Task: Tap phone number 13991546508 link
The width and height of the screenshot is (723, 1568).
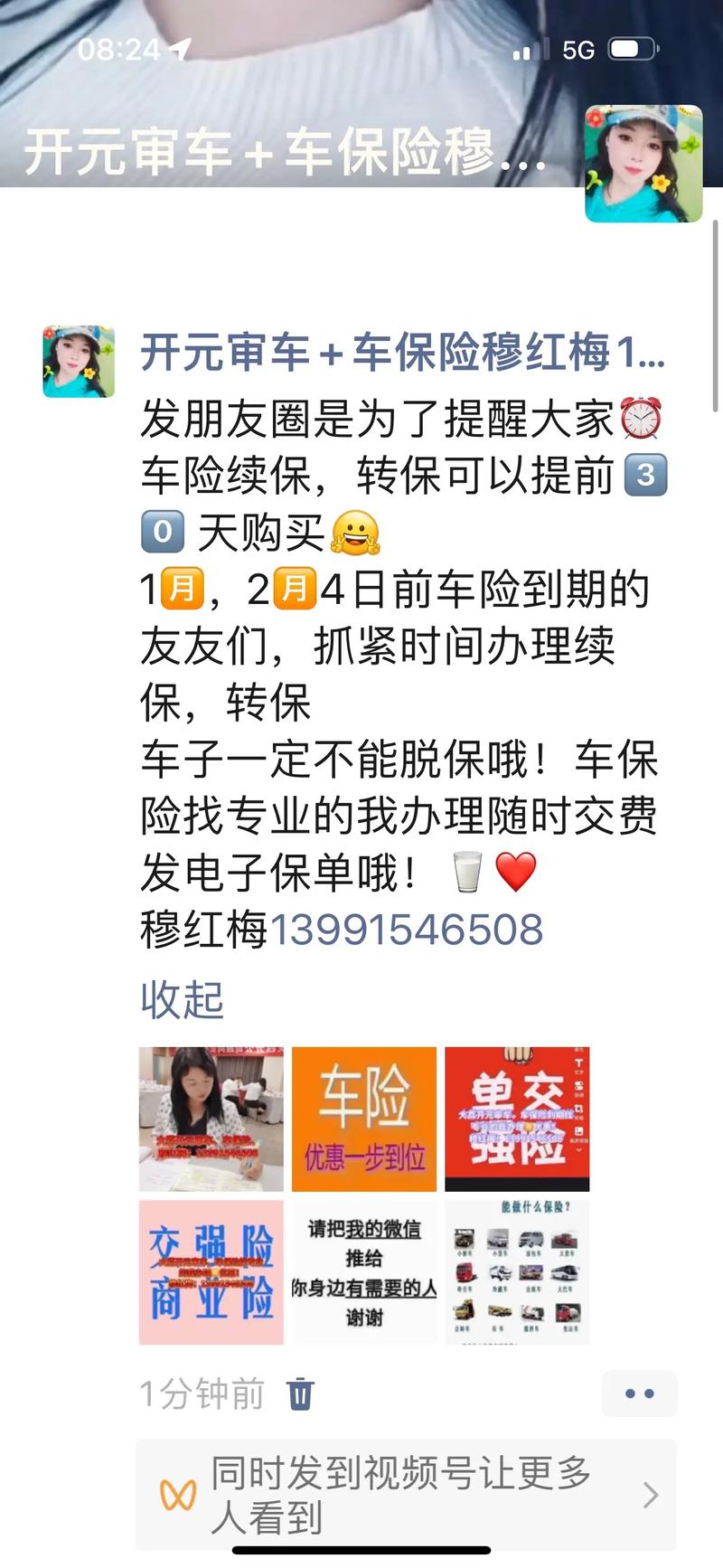Action: (x=407, y=930)
